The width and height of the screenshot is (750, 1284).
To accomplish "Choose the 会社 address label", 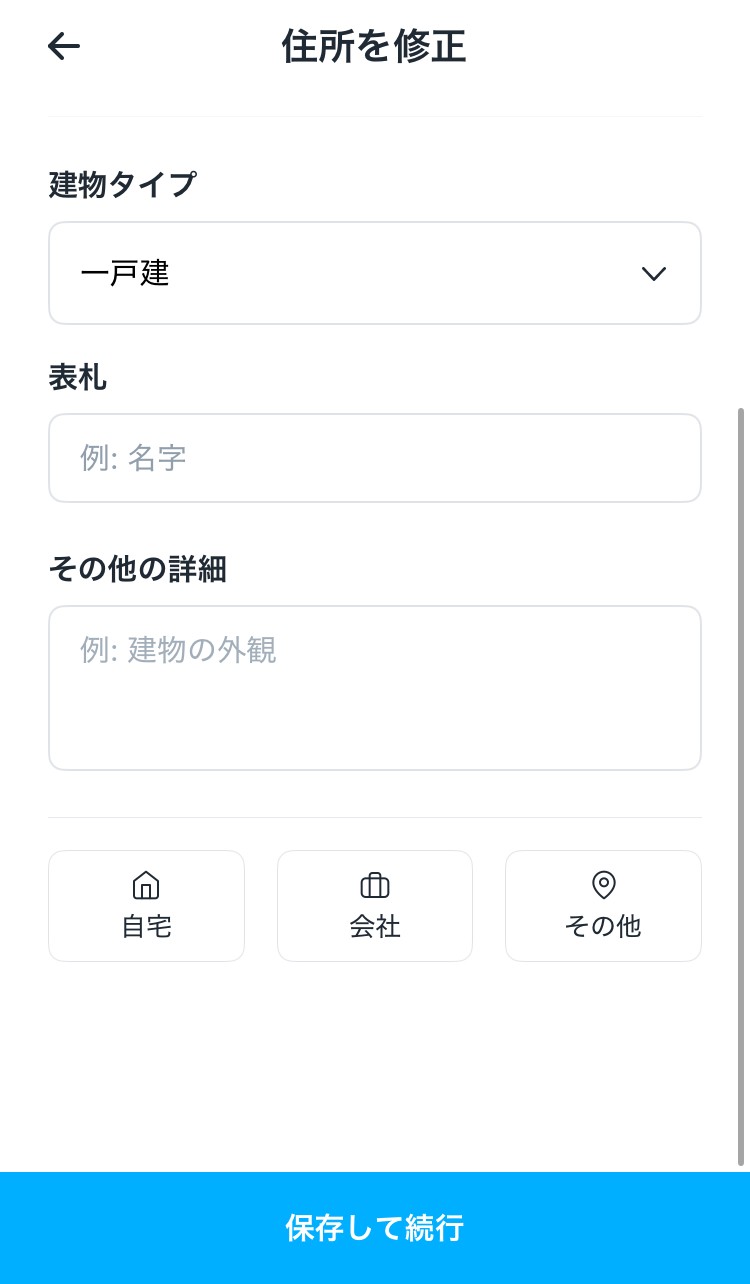I will pyautogui.click(x=375, y=906).
